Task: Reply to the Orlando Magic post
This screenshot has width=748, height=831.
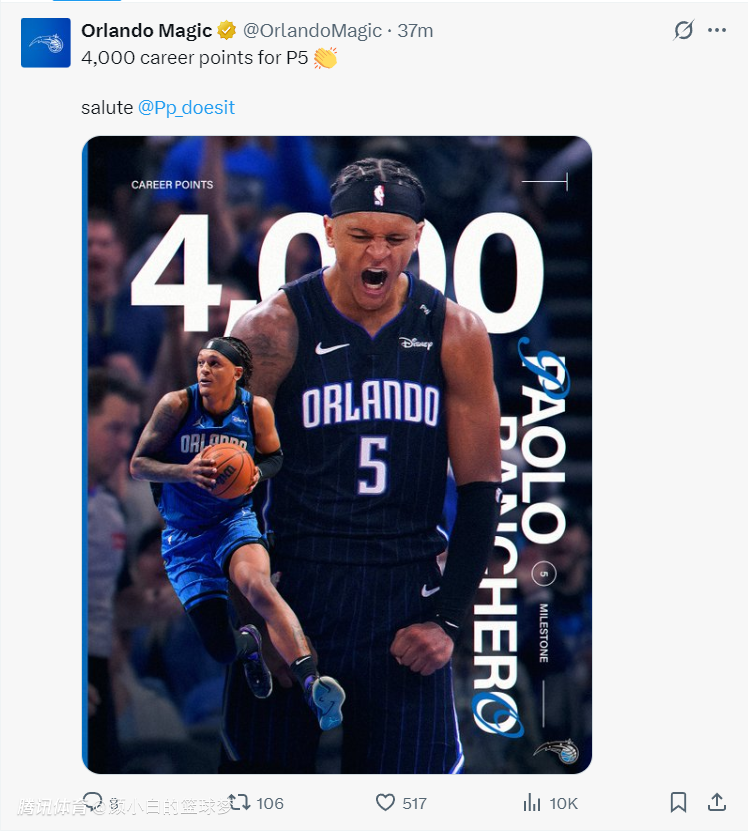Action: coord(92,802)
